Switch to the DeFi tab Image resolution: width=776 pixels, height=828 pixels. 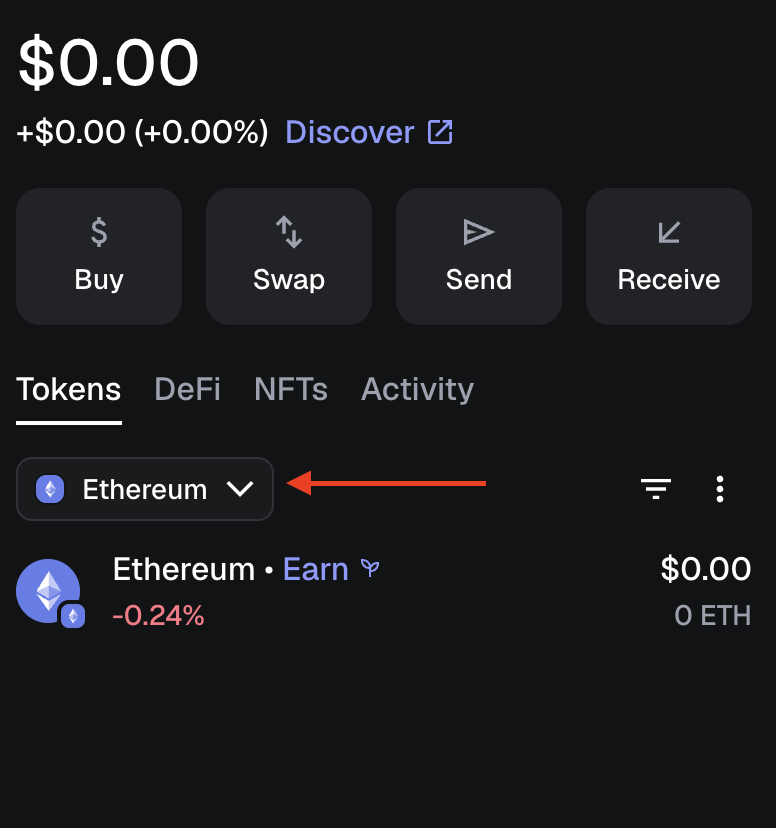(x=187, y=389)
